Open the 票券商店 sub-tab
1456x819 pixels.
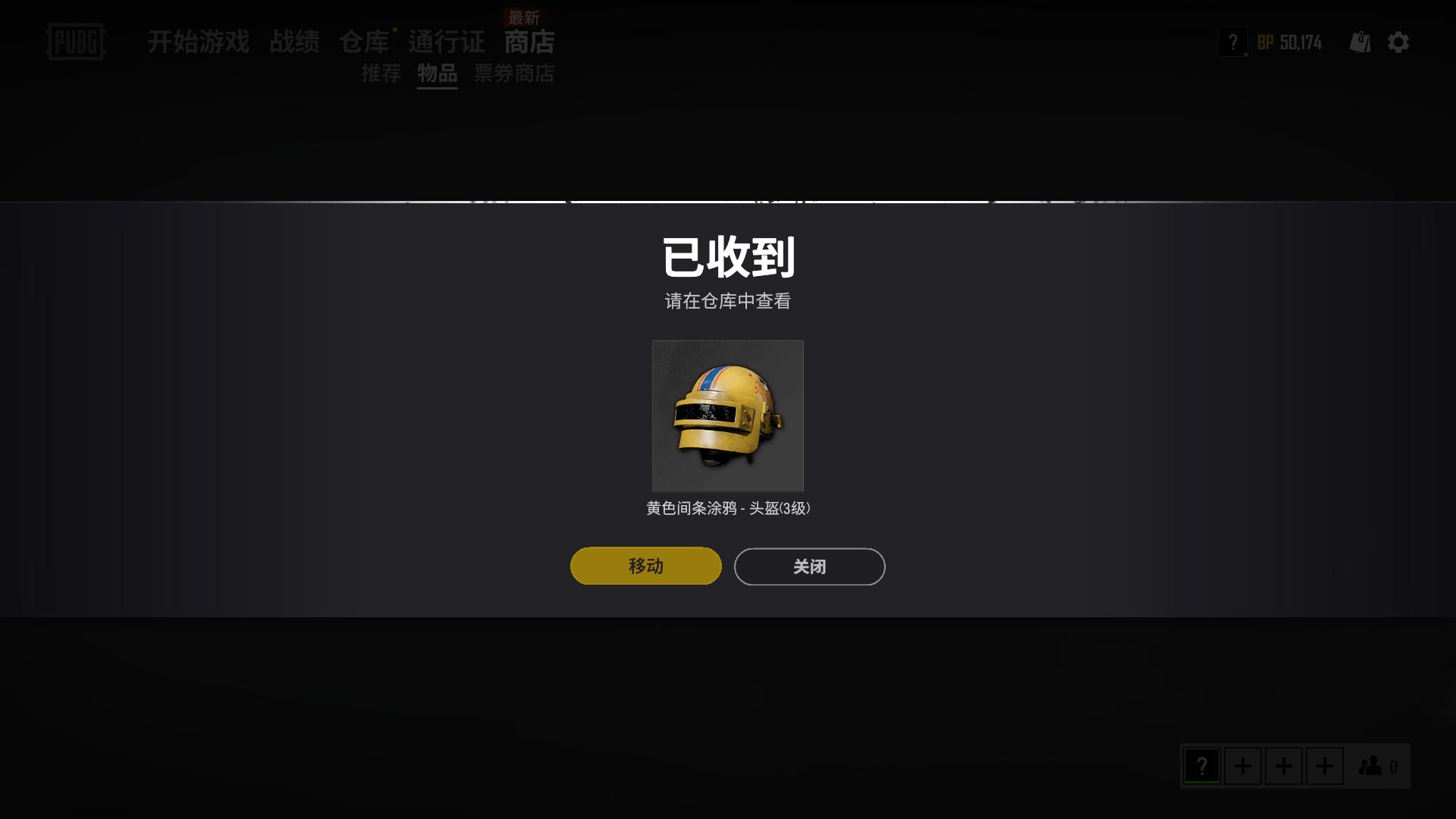coord(514,74)
